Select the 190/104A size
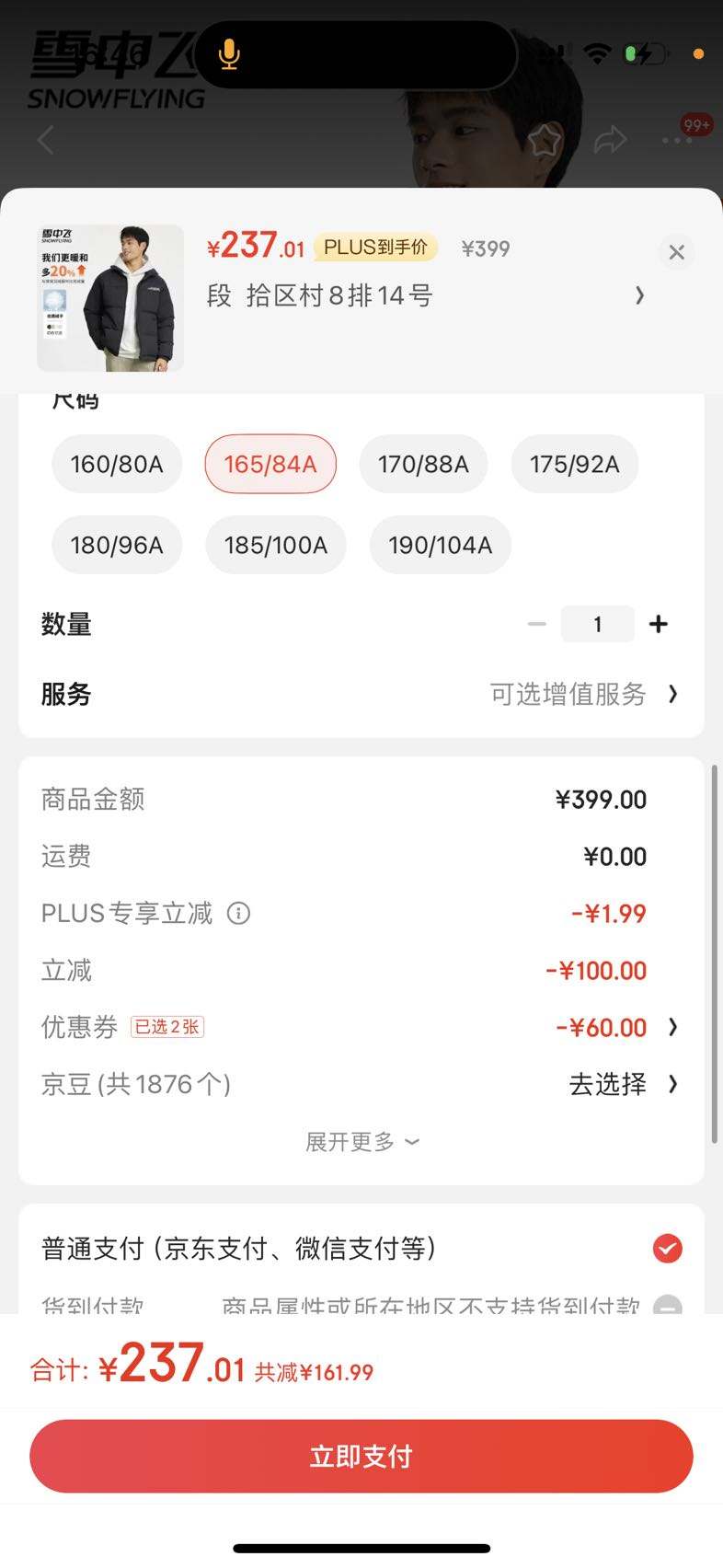The image size is (723, 1568). (x=440, y=545)
